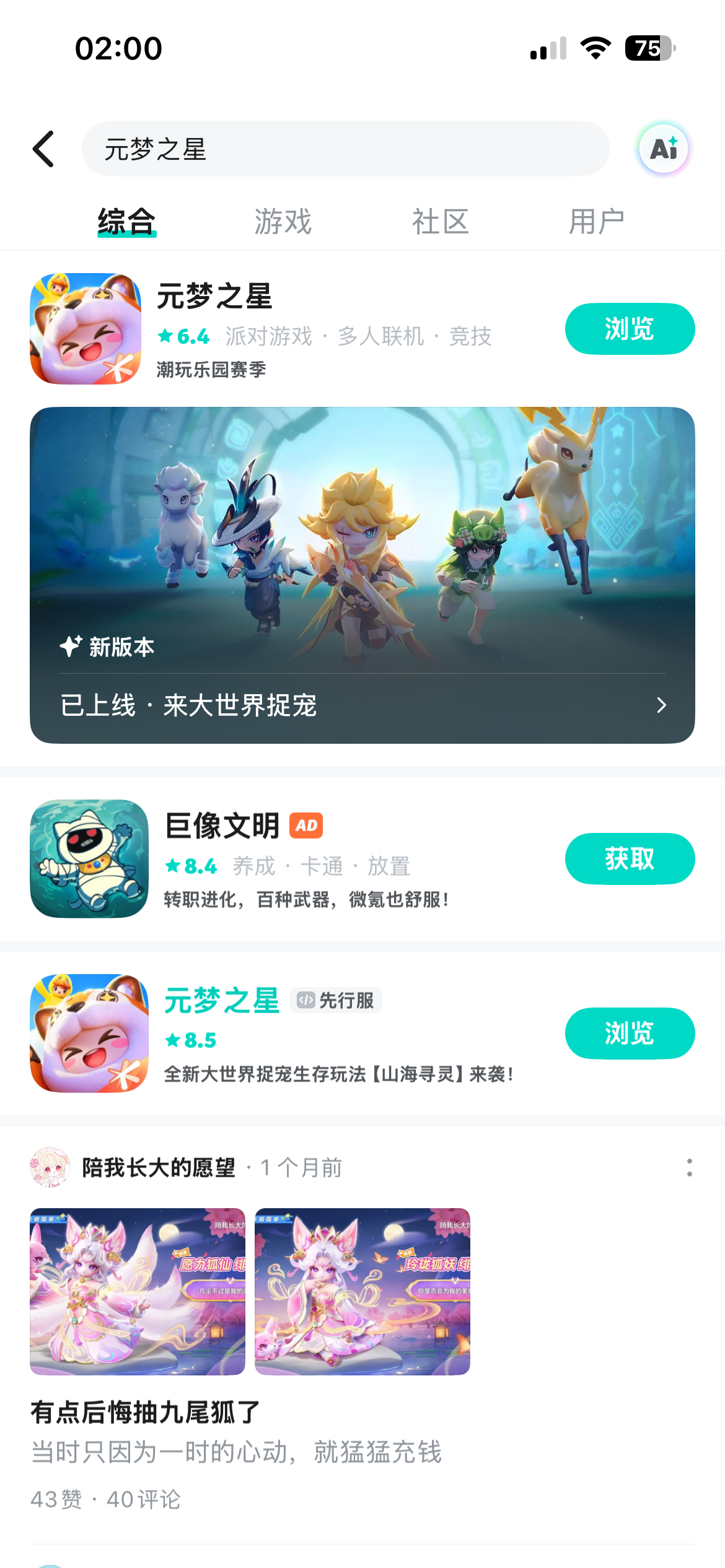The height and width of the screenshot is (1568, 725).
Task: Open the post overflow menu (three dots)
Action: (x=690, y=1167)
